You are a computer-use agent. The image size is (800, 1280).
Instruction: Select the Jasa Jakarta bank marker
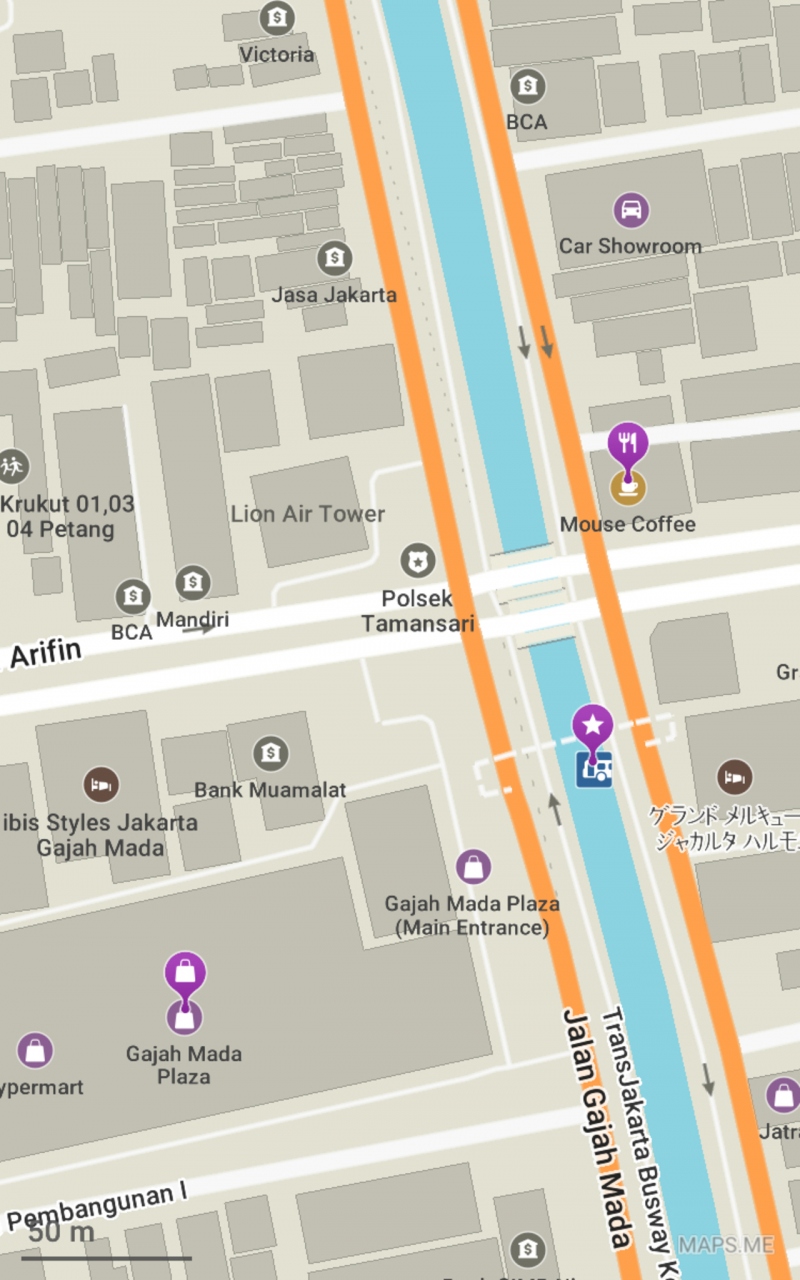pyautogui.click(x=334, y=260)
